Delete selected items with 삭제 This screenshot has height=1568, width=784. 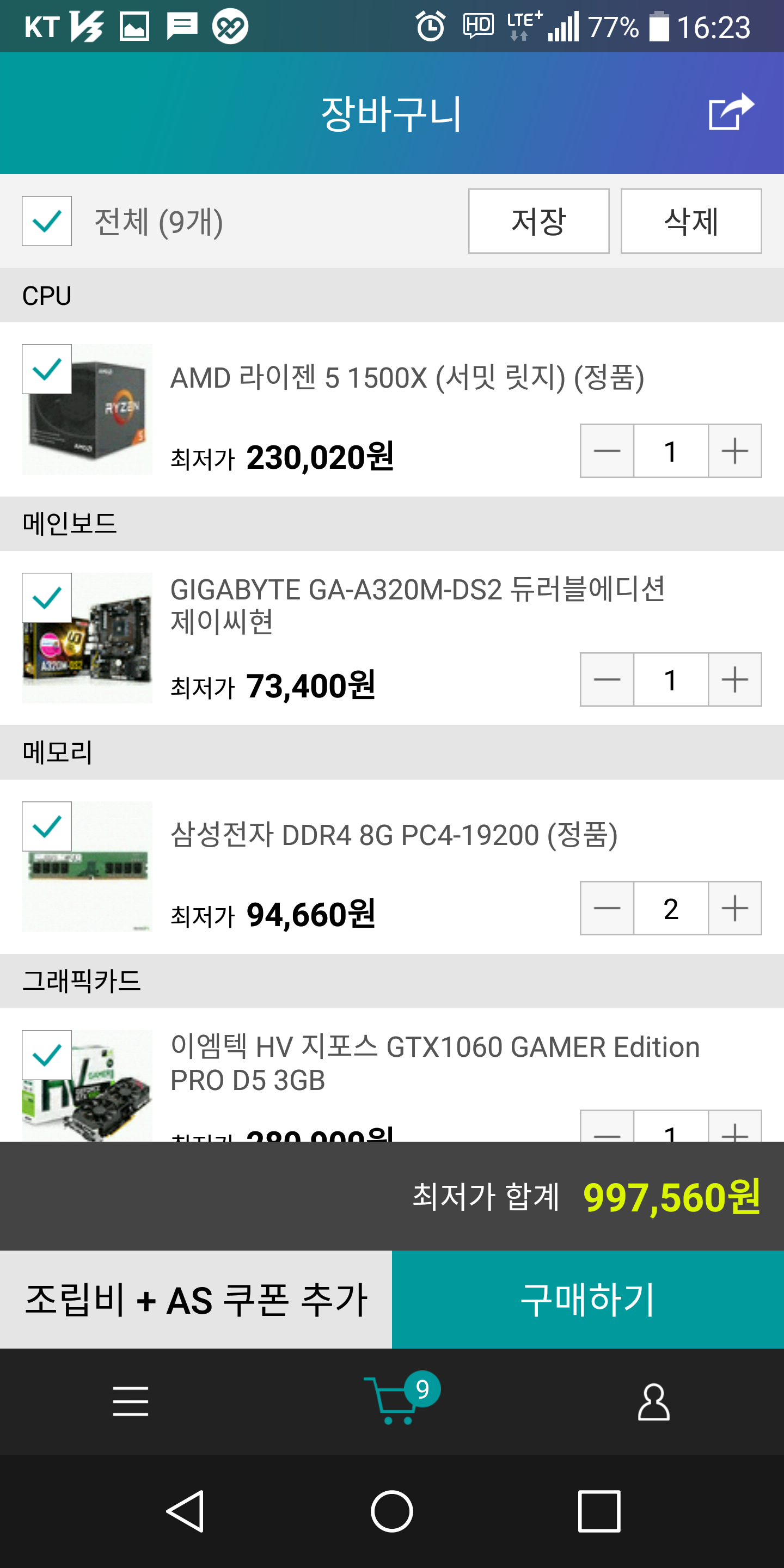pyautogui.click(x=690, y=221)
